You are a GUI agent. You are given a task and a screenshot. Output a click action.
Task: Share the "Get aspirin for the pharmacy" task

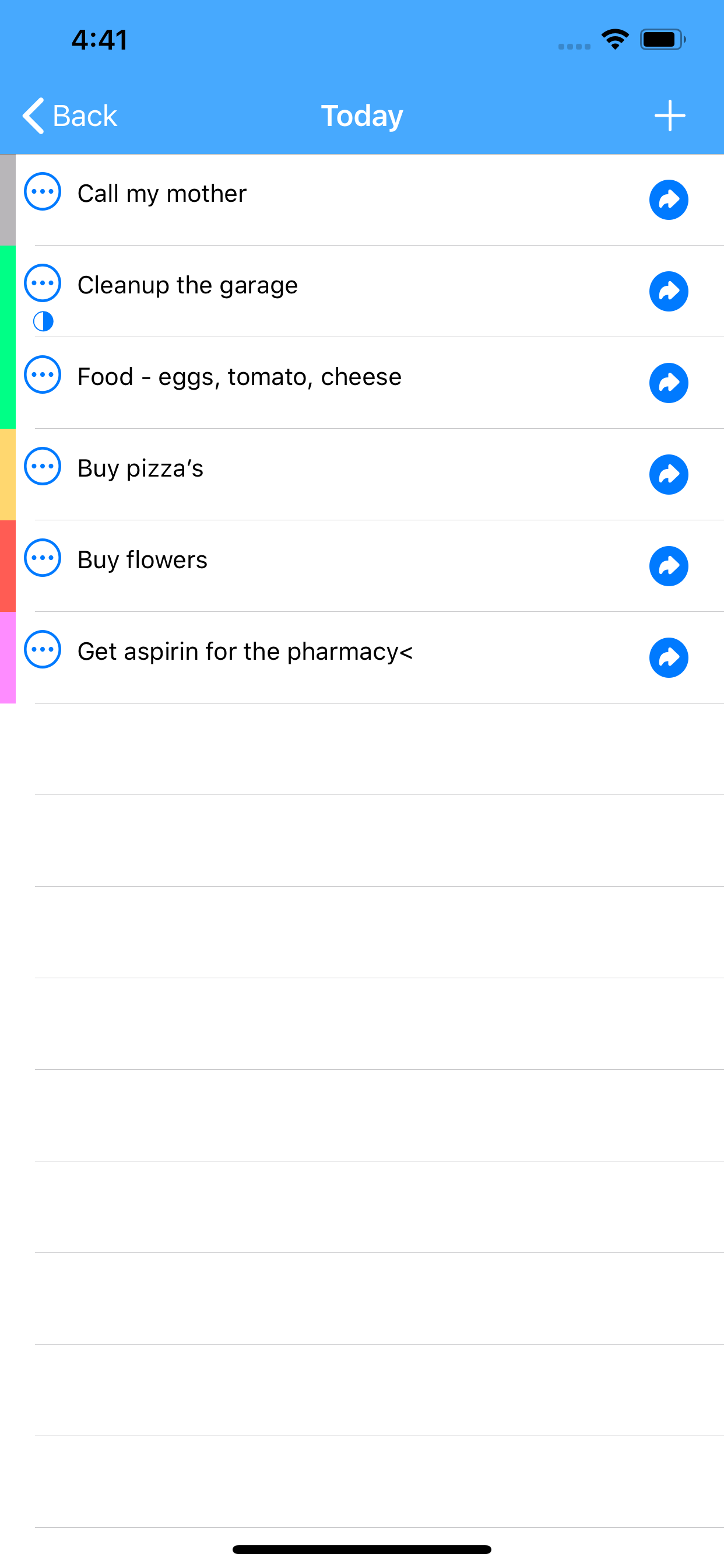click(x=669, y=657)
